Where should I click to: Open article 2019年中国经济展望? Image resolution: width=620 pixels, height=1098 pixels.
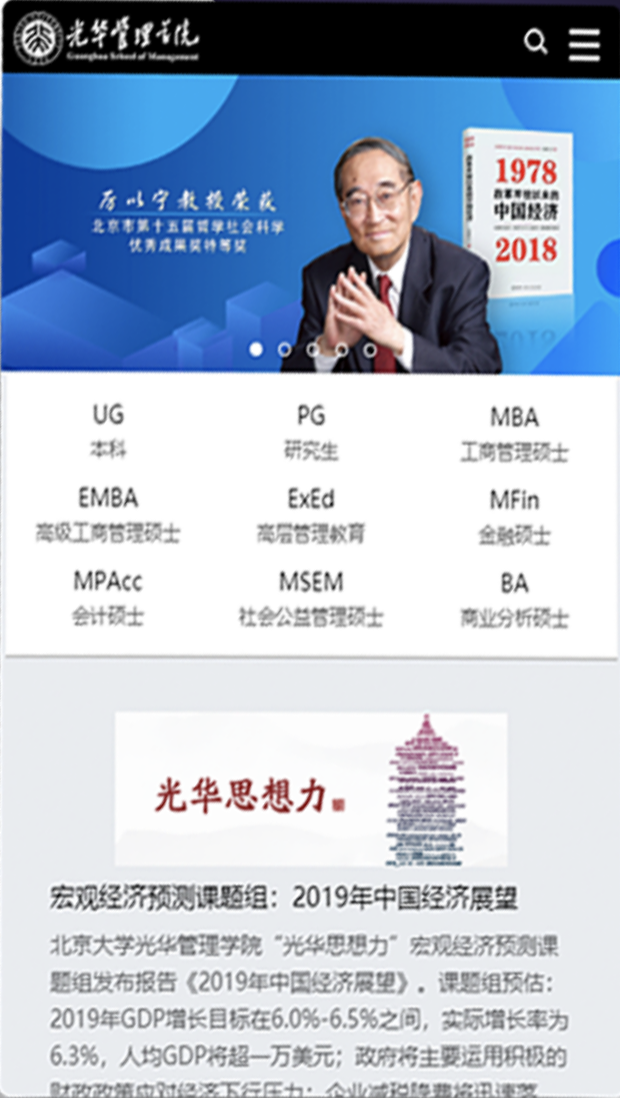(284, 898)
